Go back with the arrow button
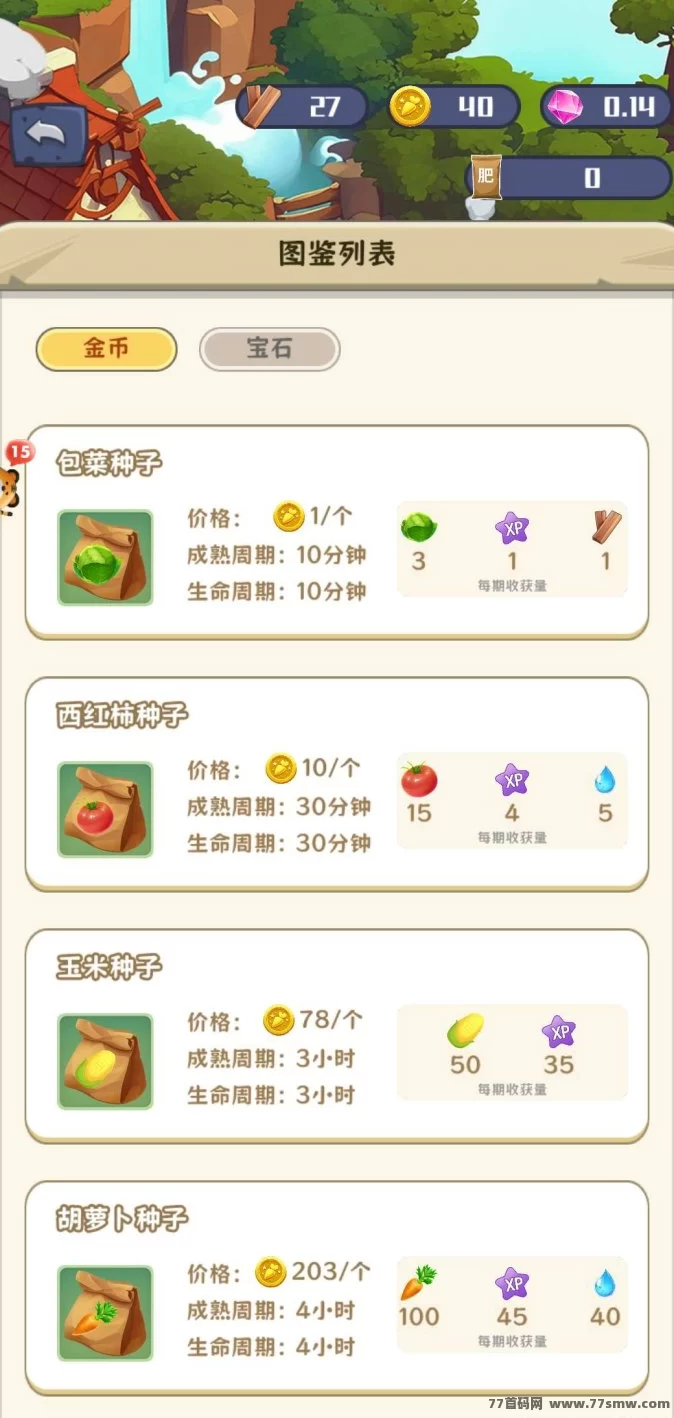This screenshot has height=1418, width=674. tap(48, 134)
